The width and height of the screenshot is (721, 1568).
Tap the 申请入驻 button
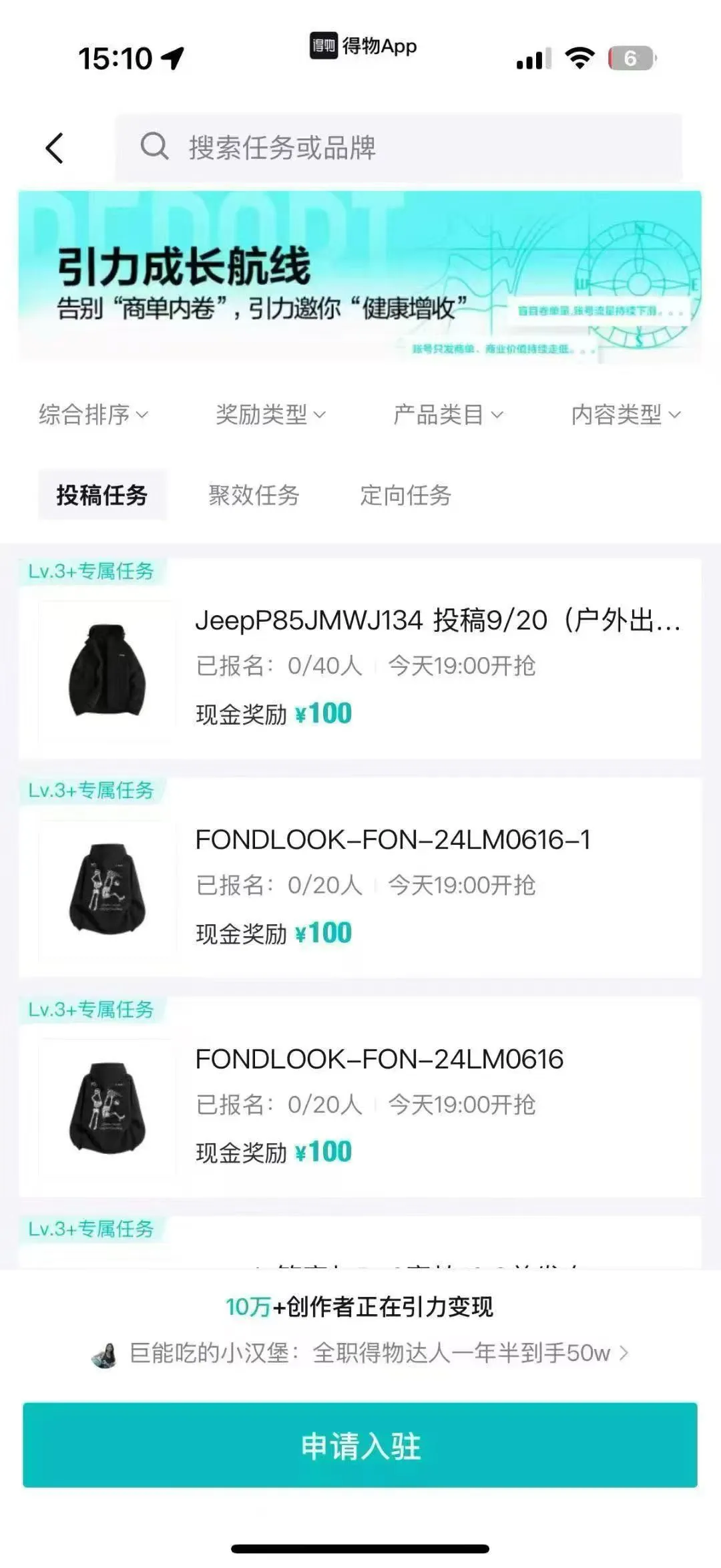click(x=360, y=1445)
